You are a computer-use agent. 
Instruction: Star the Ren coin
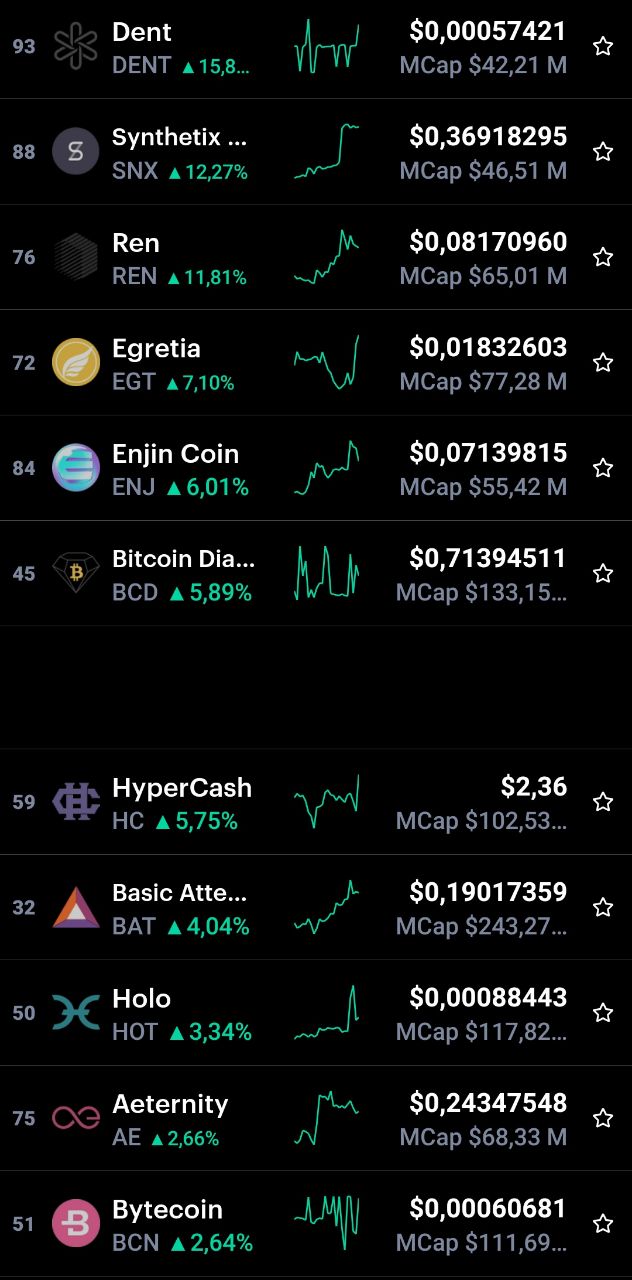(x=603, y=258)
